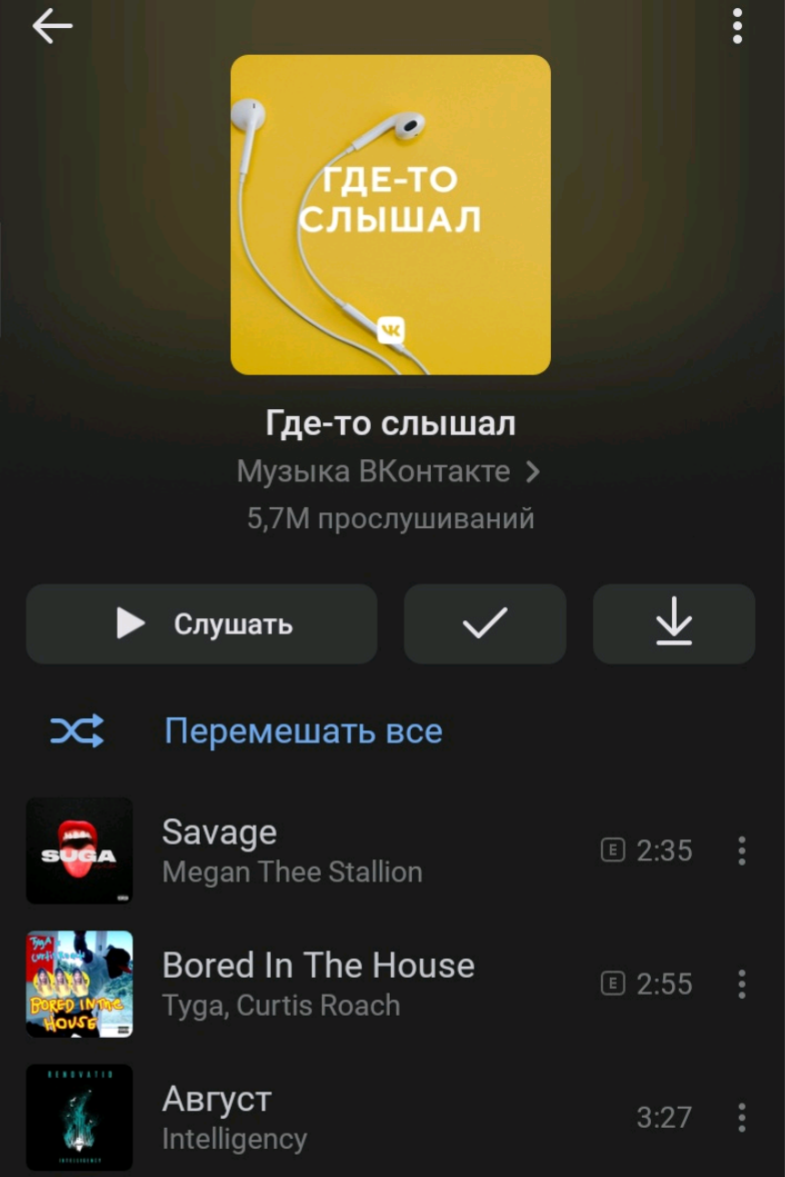Open the options menu for the Savage track
The image size is (785, 1177).
pos(740,850)
